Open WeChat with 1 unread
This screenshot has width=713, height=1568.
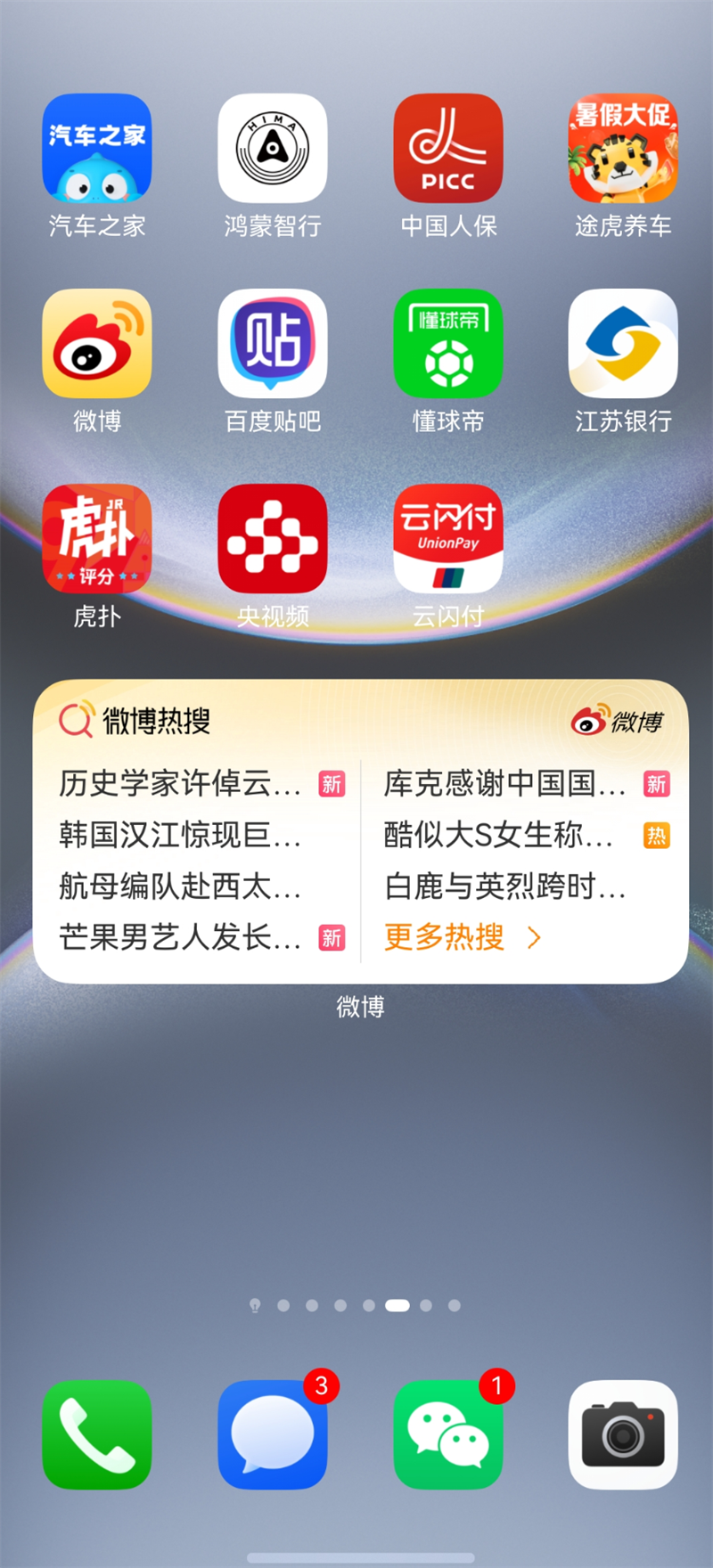coord(447,1434)
